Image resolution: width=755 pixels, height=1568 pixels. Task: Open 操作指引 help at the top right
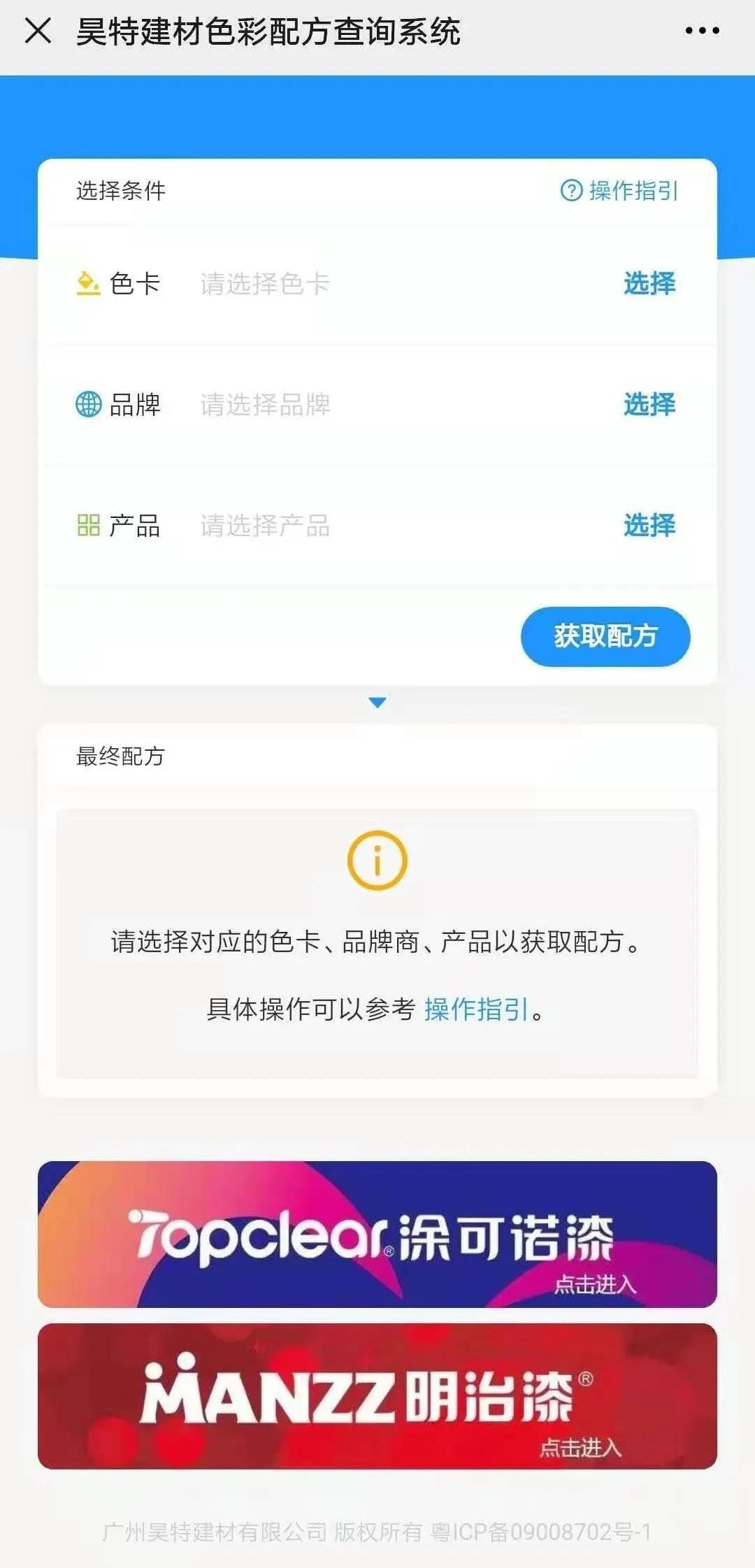[x=619, y=190]
